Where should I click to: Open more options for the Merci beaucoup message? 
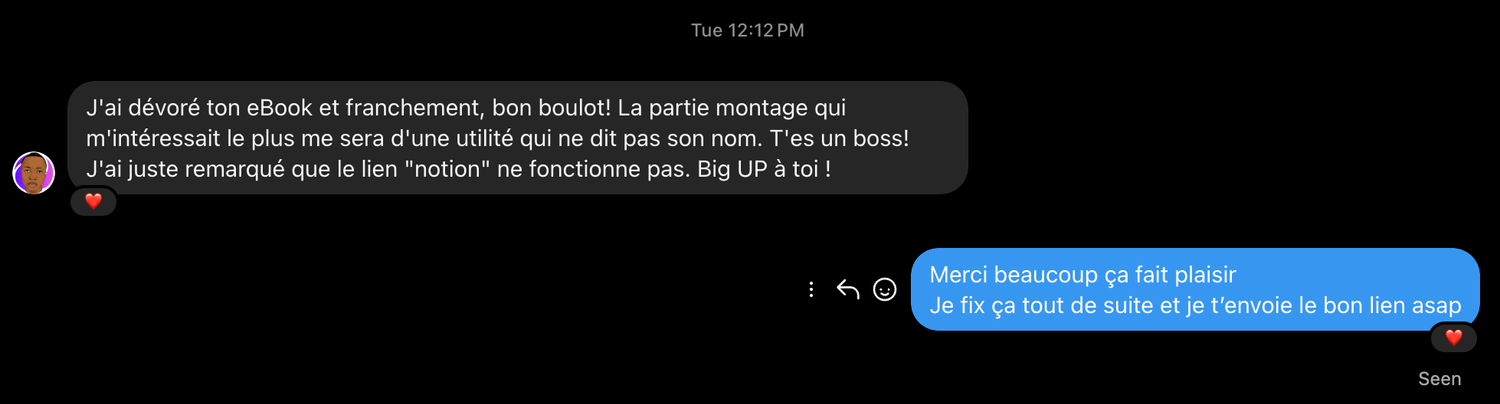point(811,290)
